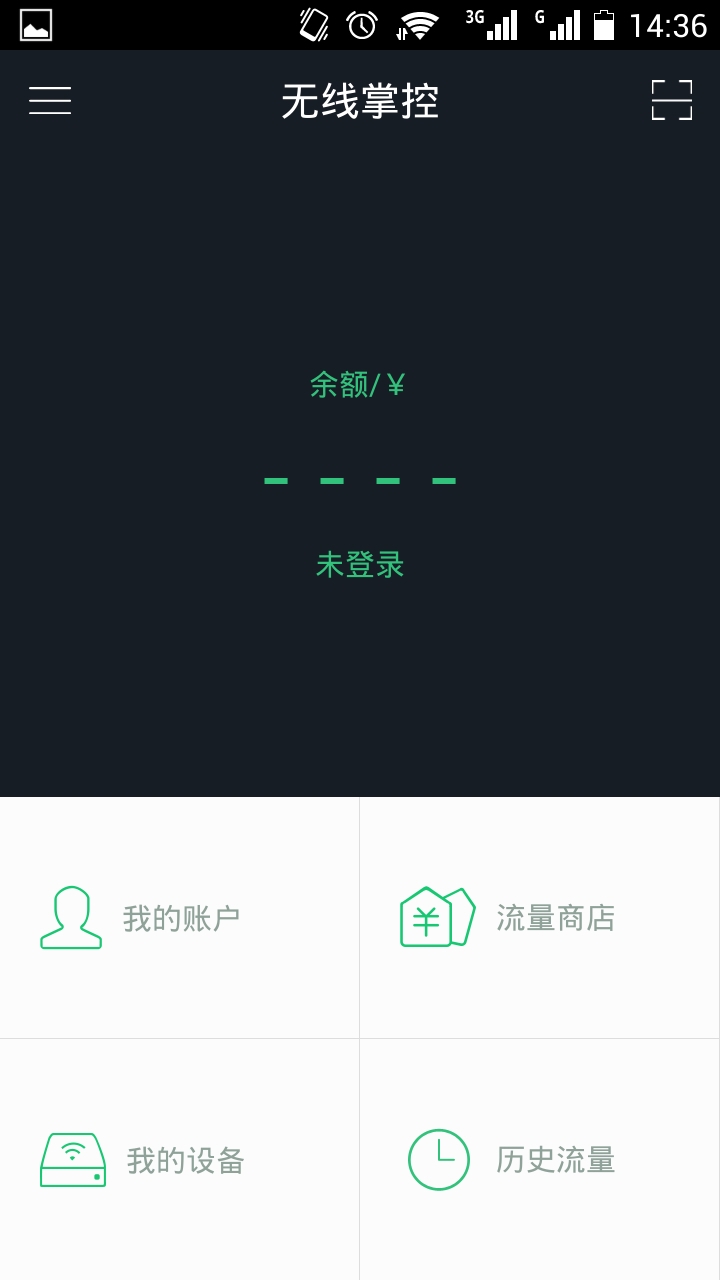Tap 未登录 to log in
720x1280 pixels.
click(x=361, y=565)
